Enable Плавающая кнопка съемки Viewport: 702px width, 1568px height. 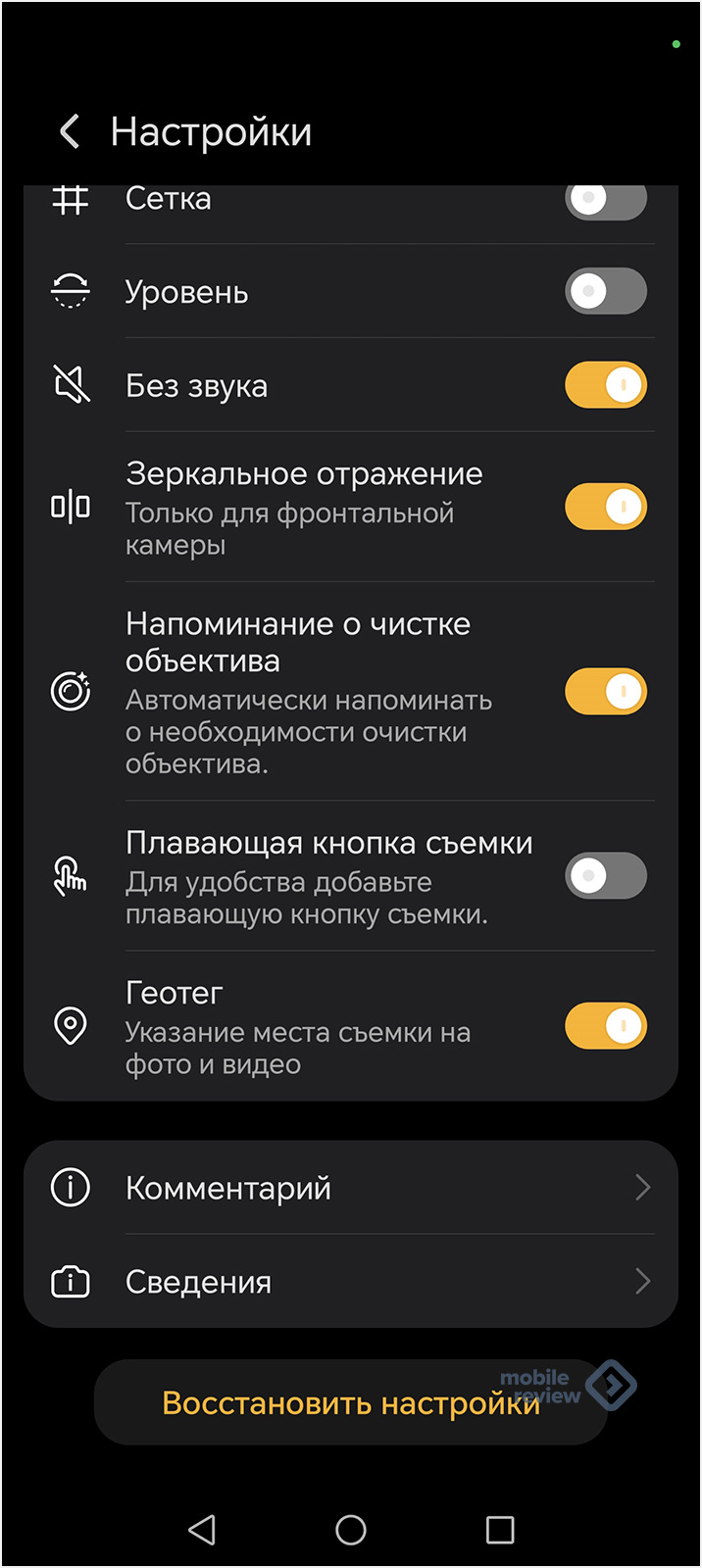[x=606, y=876]
